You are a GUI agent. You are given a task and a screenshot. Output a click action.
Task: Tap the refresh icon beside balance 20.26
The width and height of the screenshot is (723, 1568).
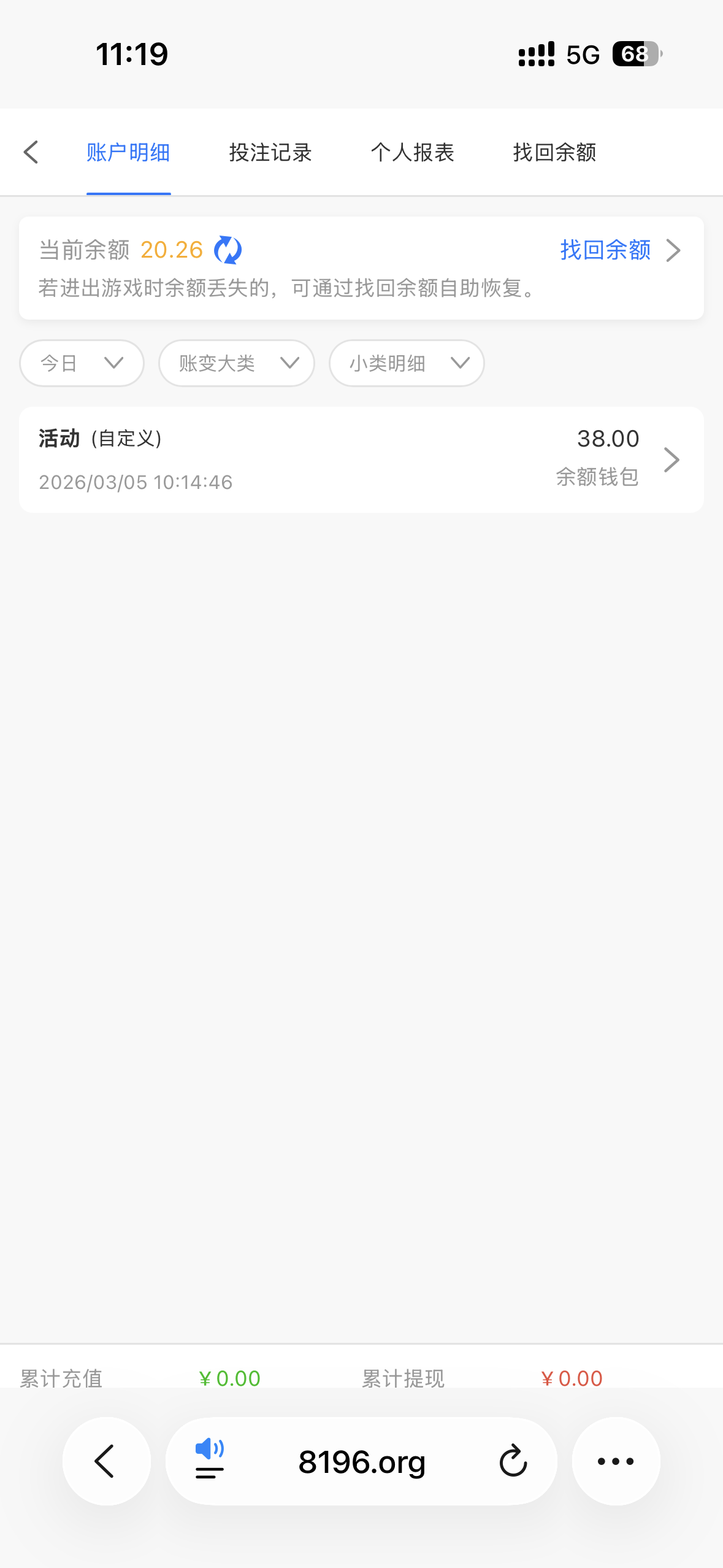[x=228, y=250]
